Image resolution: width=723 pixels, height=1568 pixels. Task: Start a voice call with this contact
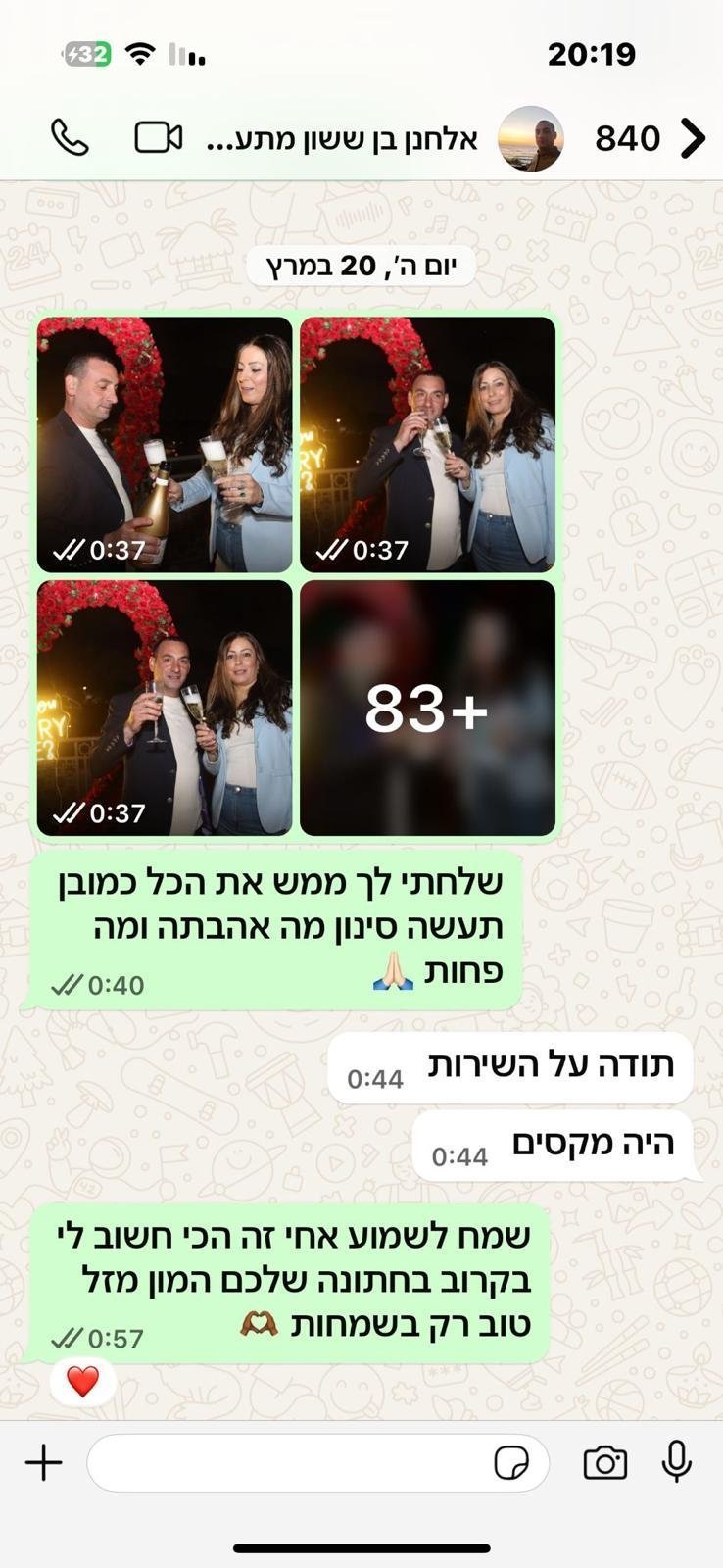[x=70, y=138]
